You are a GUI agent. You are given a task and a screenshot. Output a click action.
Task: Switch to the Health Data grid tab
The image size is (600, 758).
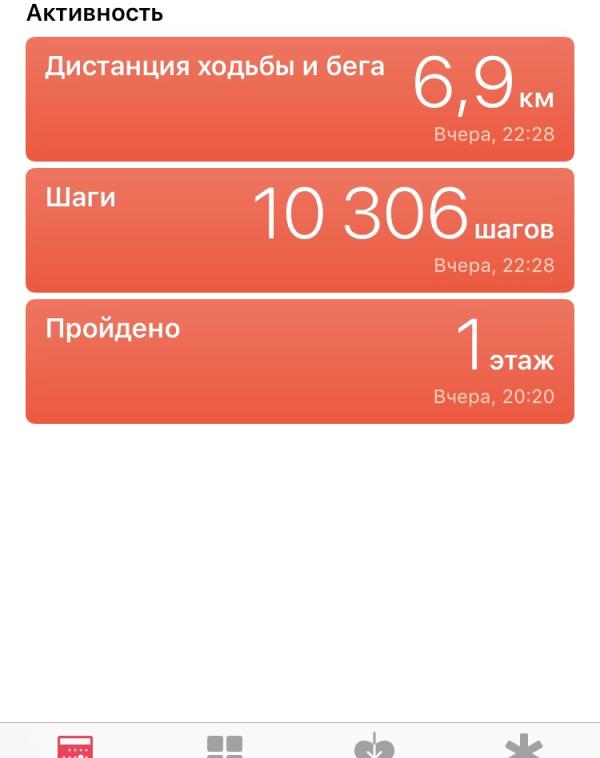tap(225, 745)
